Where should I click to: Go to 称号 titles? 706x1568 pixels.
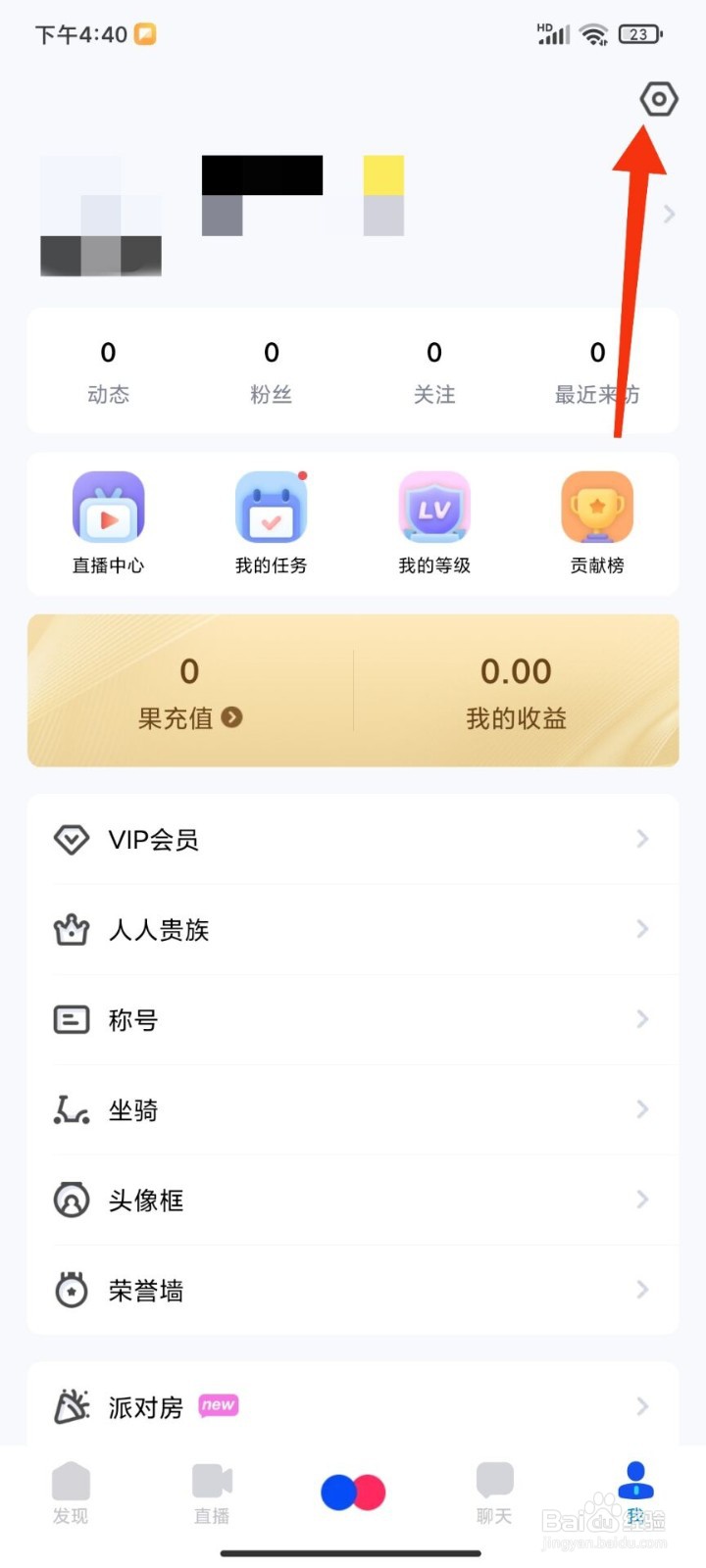353,1020
